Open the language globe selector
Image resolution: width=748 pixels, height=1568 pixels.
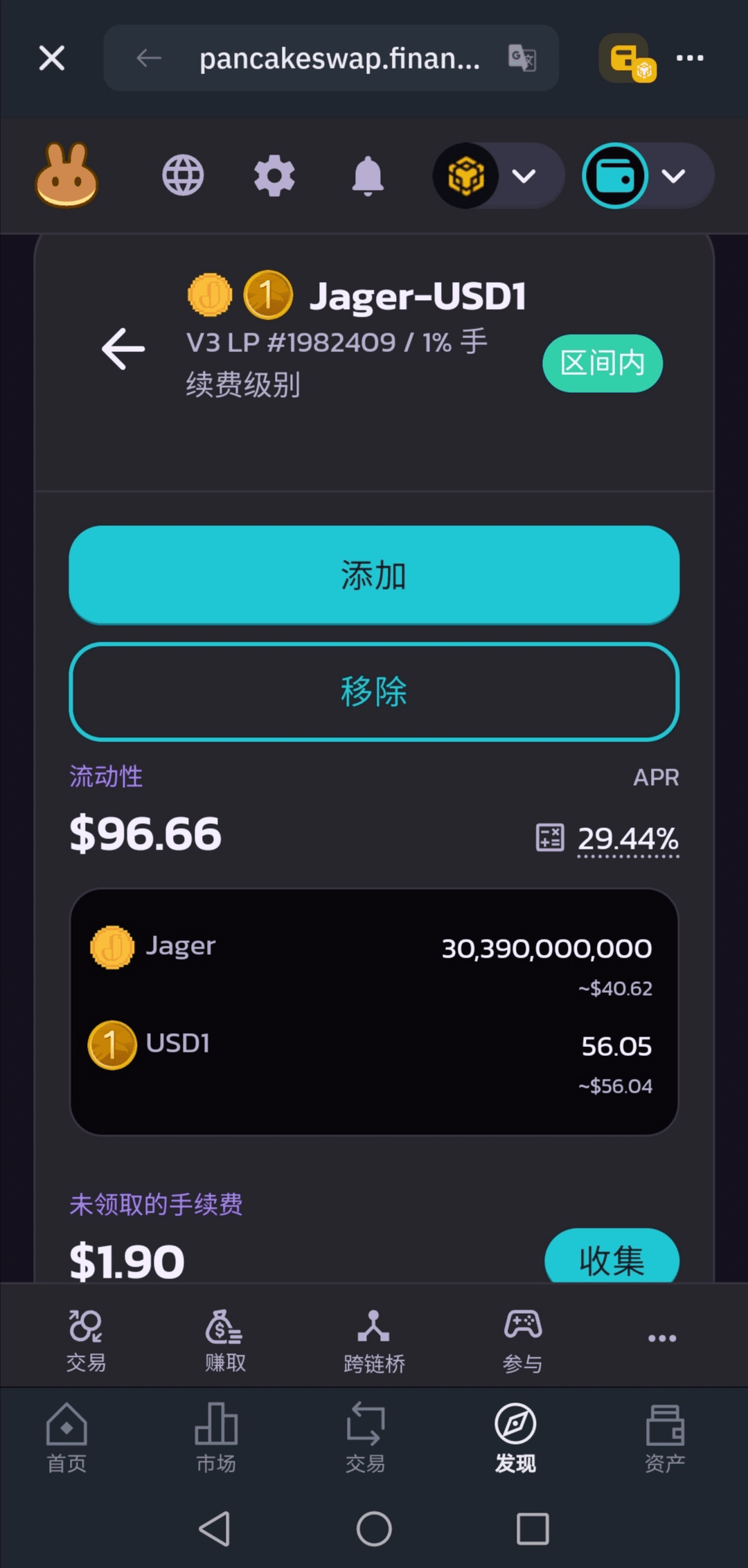183,175
